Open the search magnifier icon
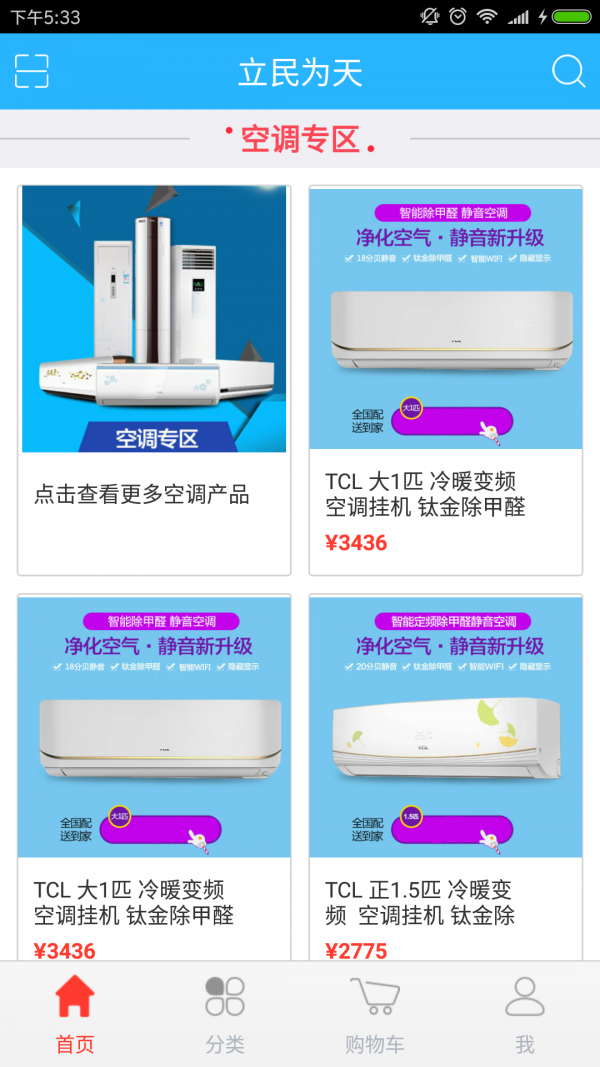 click(x=568, y=71)
